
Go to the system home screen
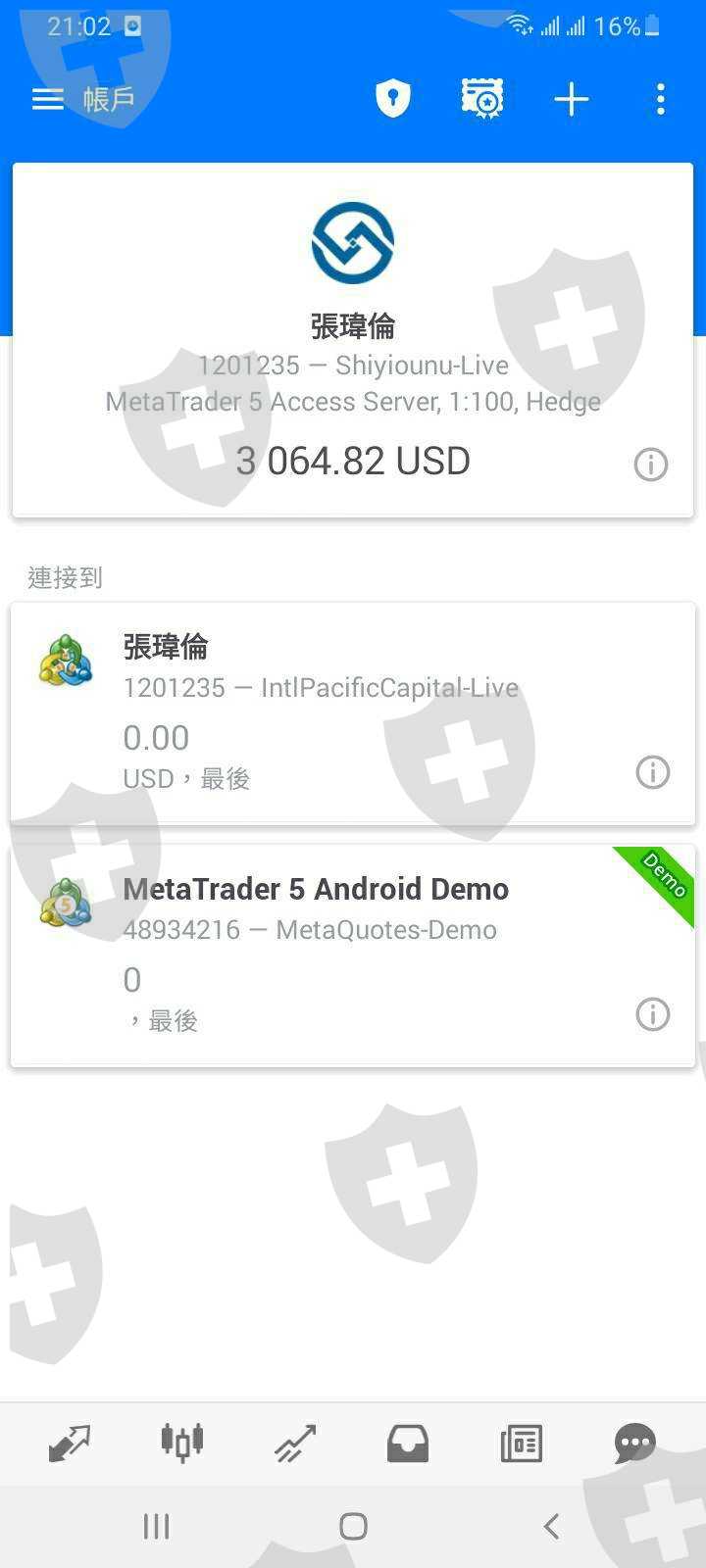click(x=353, y=1526)
